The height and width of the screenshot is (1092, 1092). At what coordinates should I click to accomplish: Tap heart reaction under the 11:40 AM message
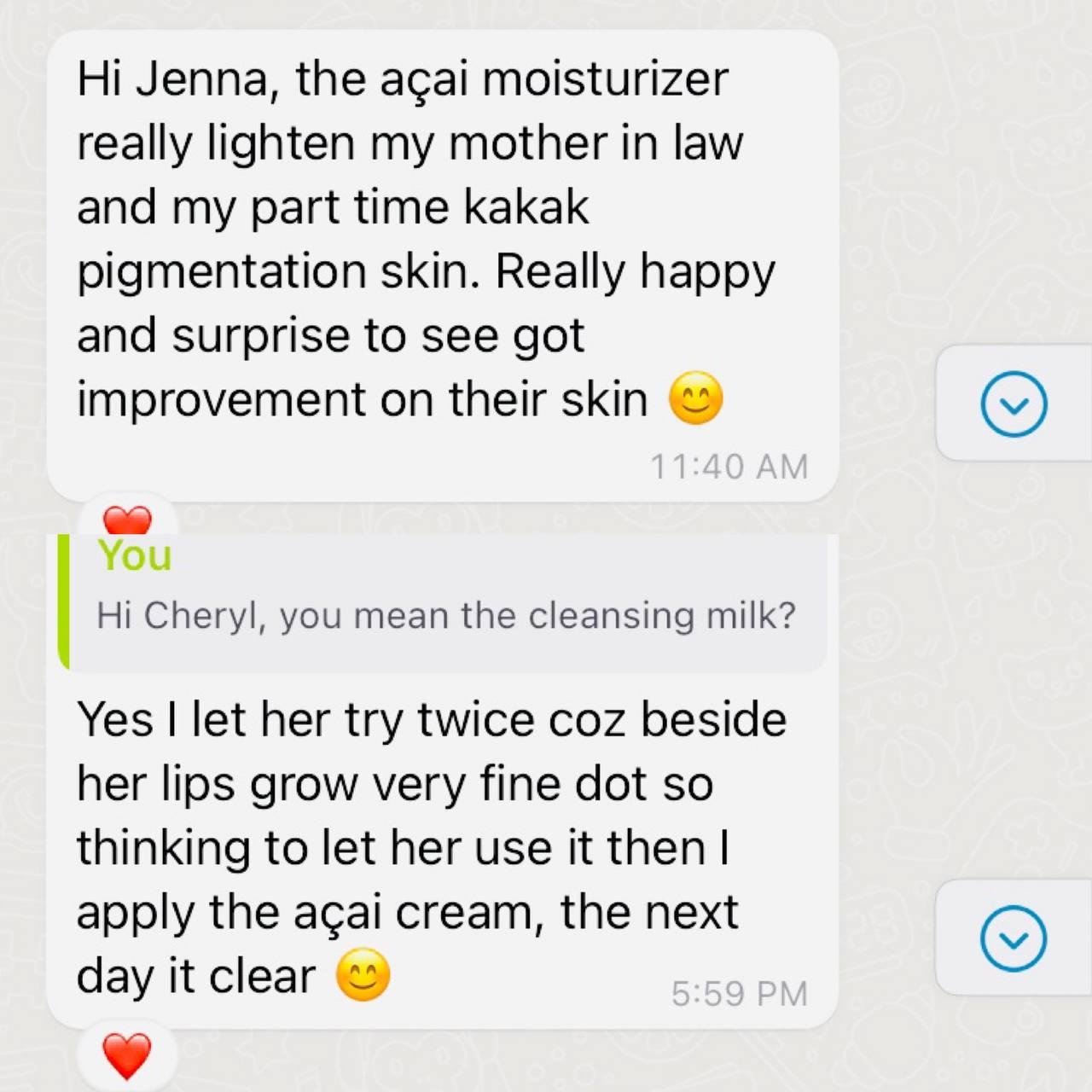click(127, 519)
